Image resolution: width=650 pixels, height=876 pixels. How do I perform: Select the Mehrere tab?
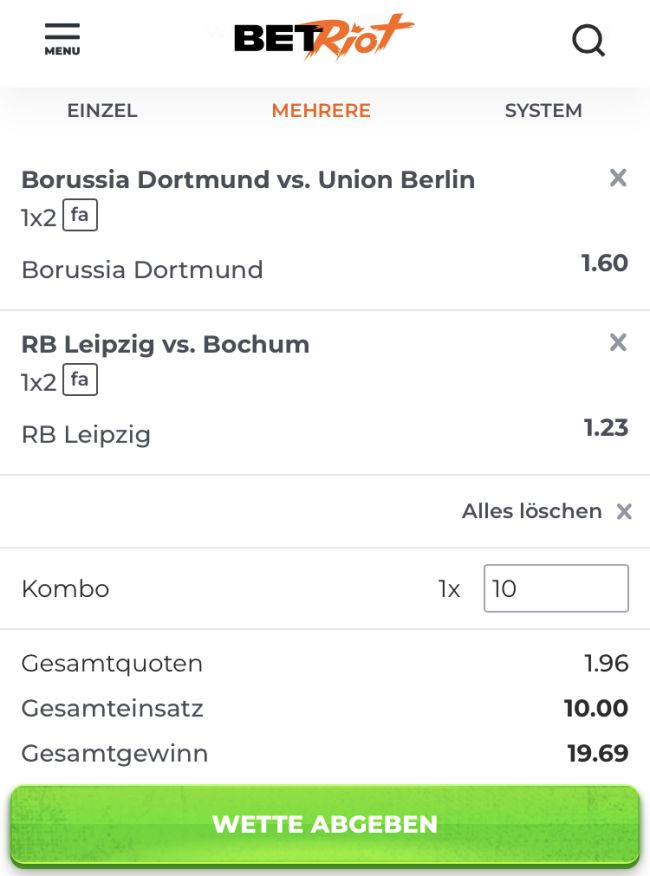coord(321,111)
